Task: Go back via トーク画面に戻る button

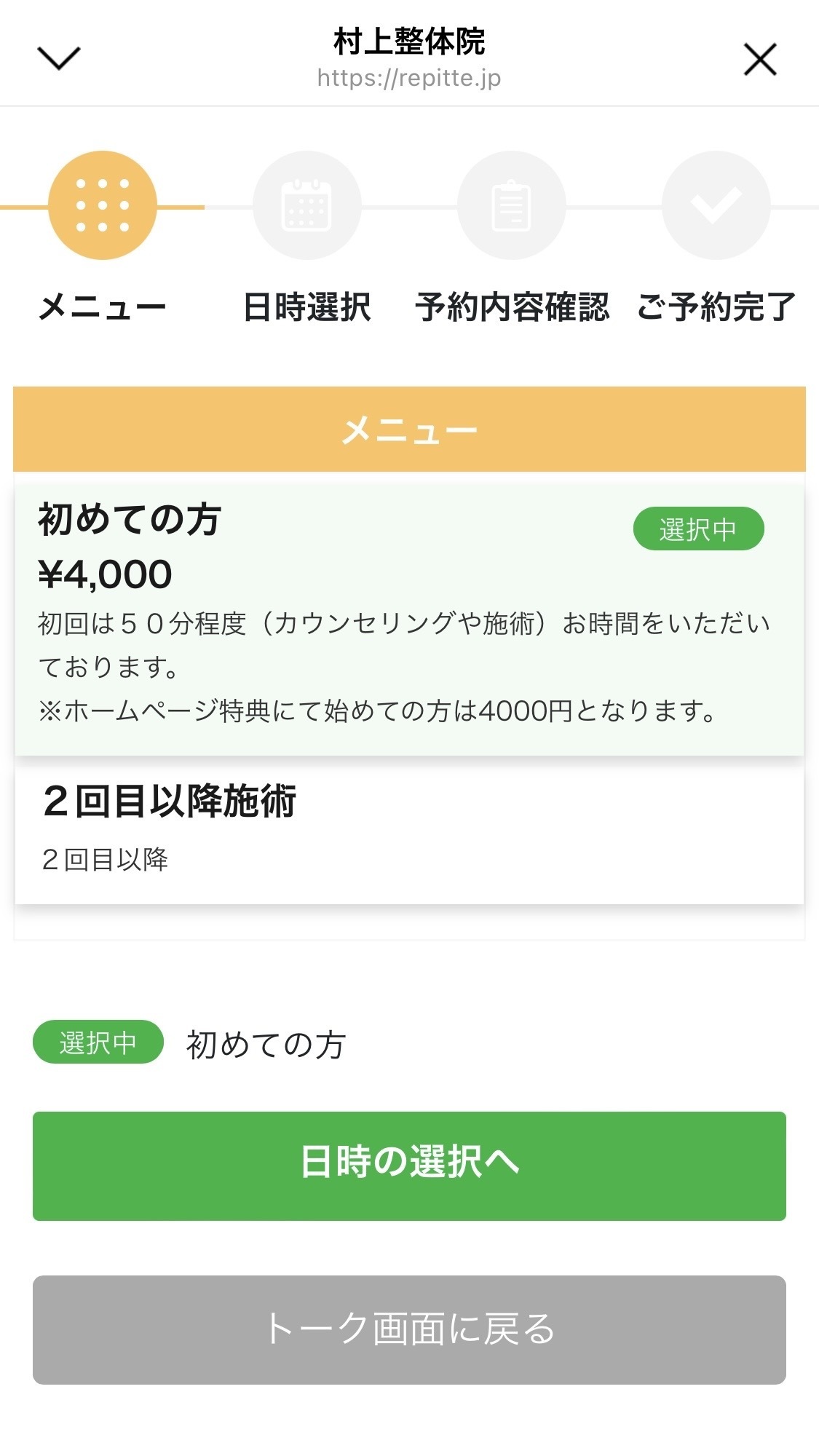Action: pyautogui.click(x=409, y=1330)
